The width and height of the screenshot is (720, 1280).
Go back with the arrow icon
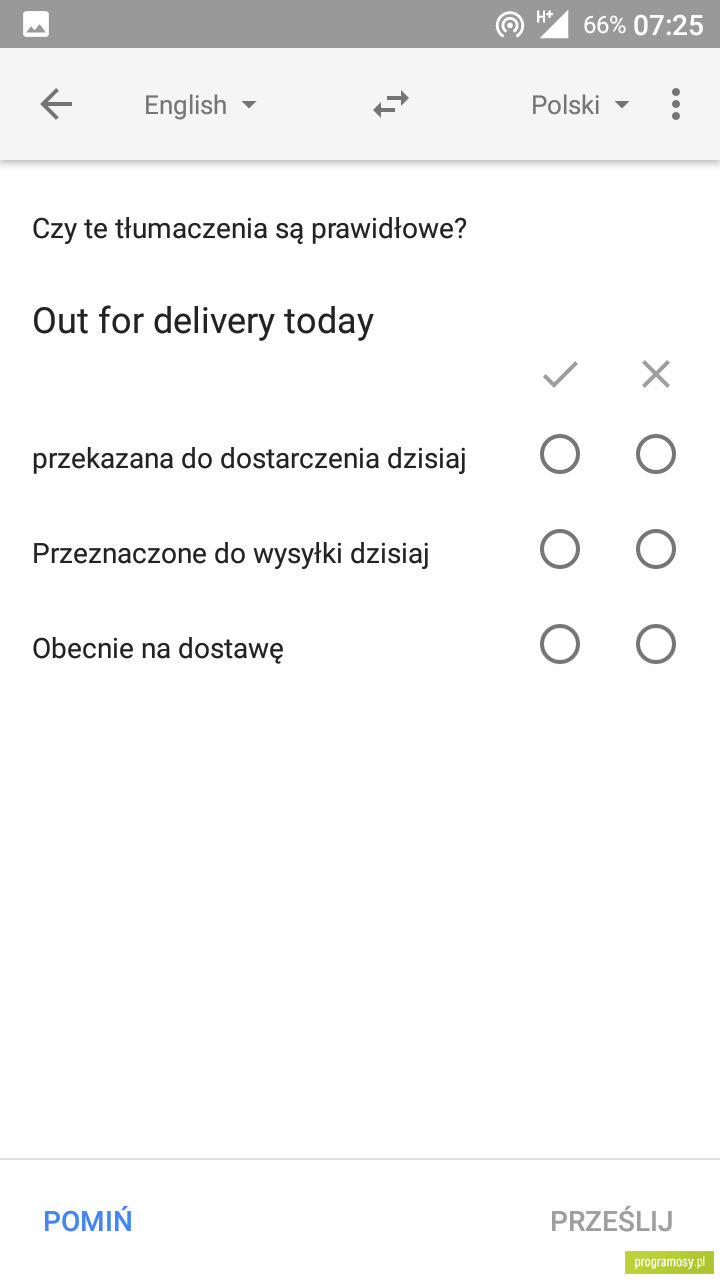[x=56, y=104]
